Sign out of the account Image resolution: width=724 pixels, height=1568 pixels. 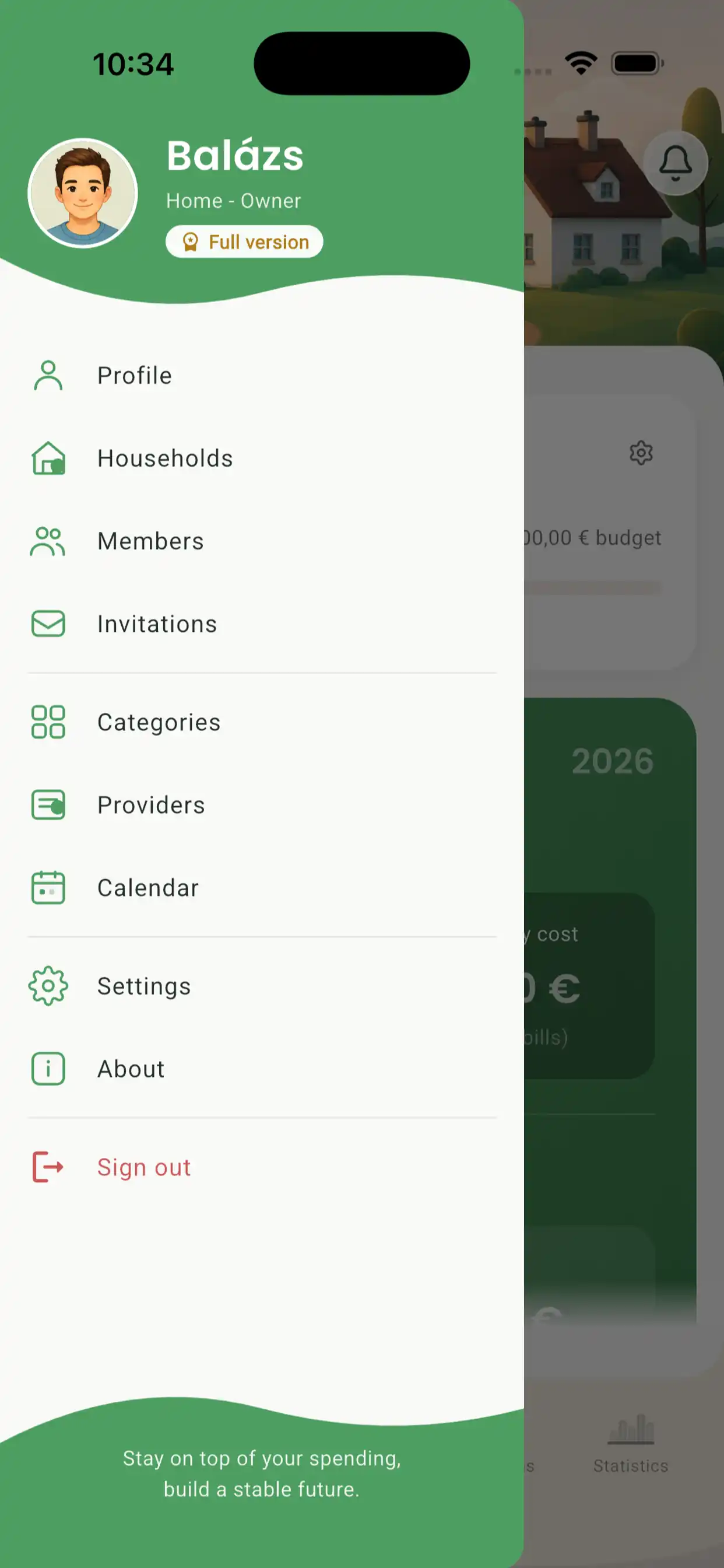262,1167
